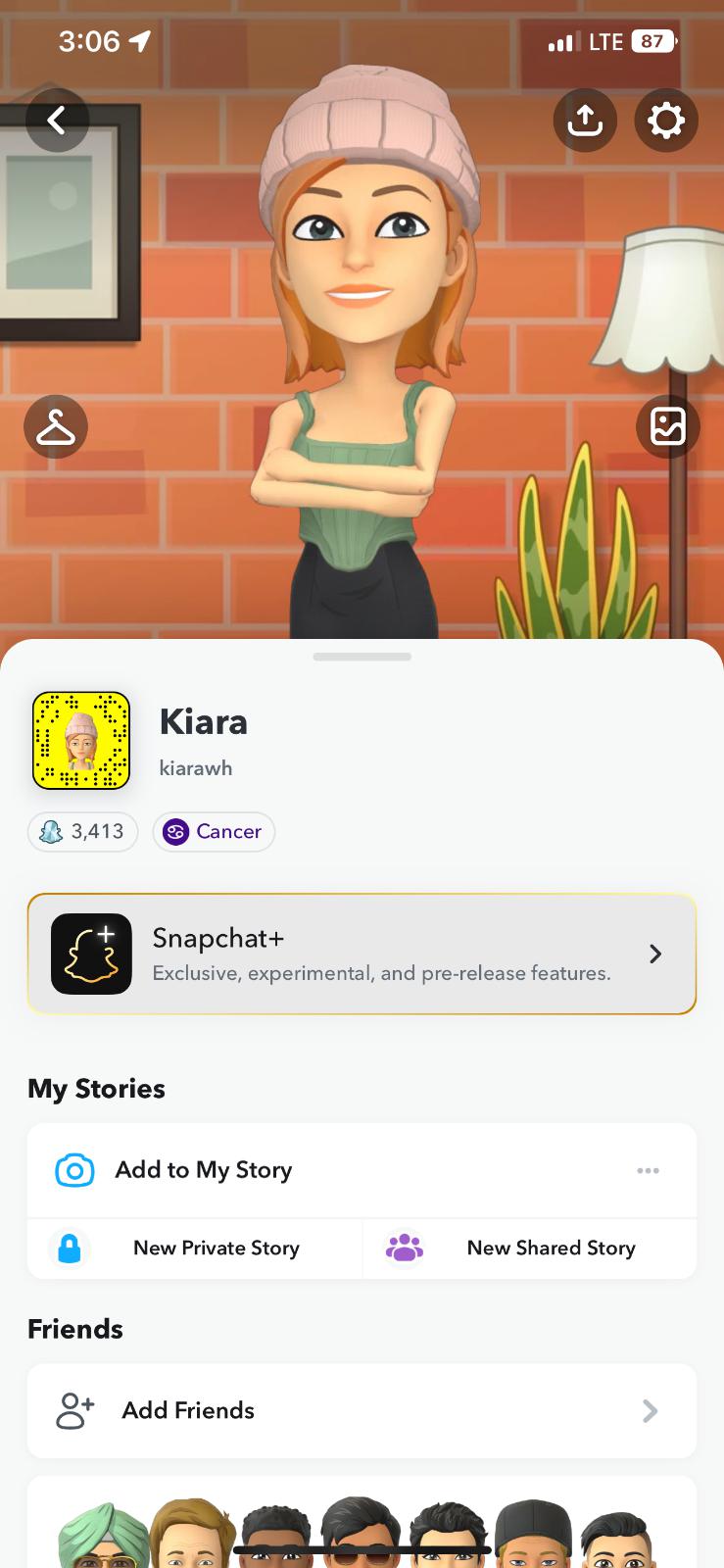The width and height of the screenshot is (724, 1568).
Task: Change Bitmoji outfit with the hanger icon
Action: 56,427
